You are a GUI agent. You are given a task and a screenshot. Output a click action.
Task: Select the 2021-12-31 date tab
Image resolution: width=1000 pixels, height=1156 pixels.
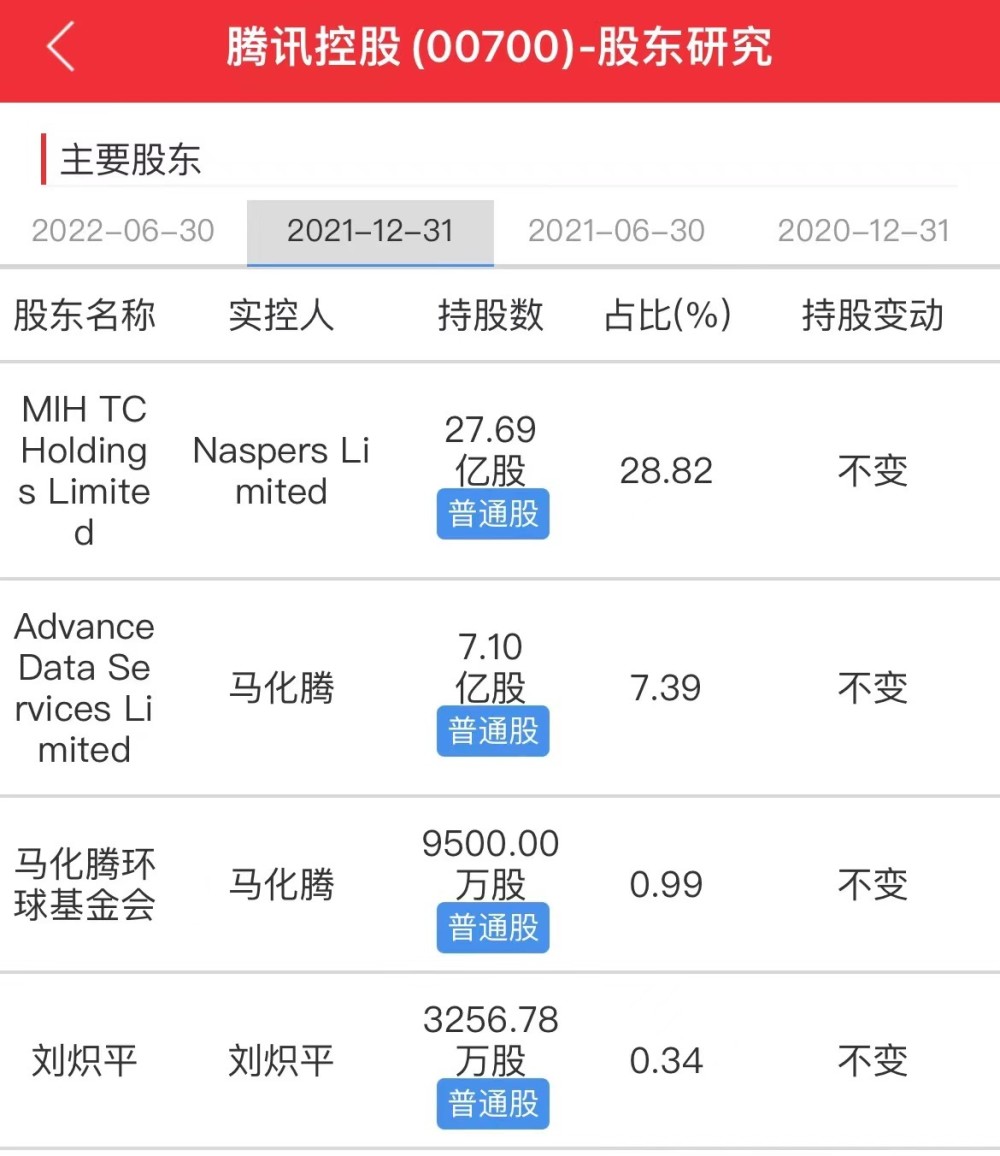pos(370,231)
